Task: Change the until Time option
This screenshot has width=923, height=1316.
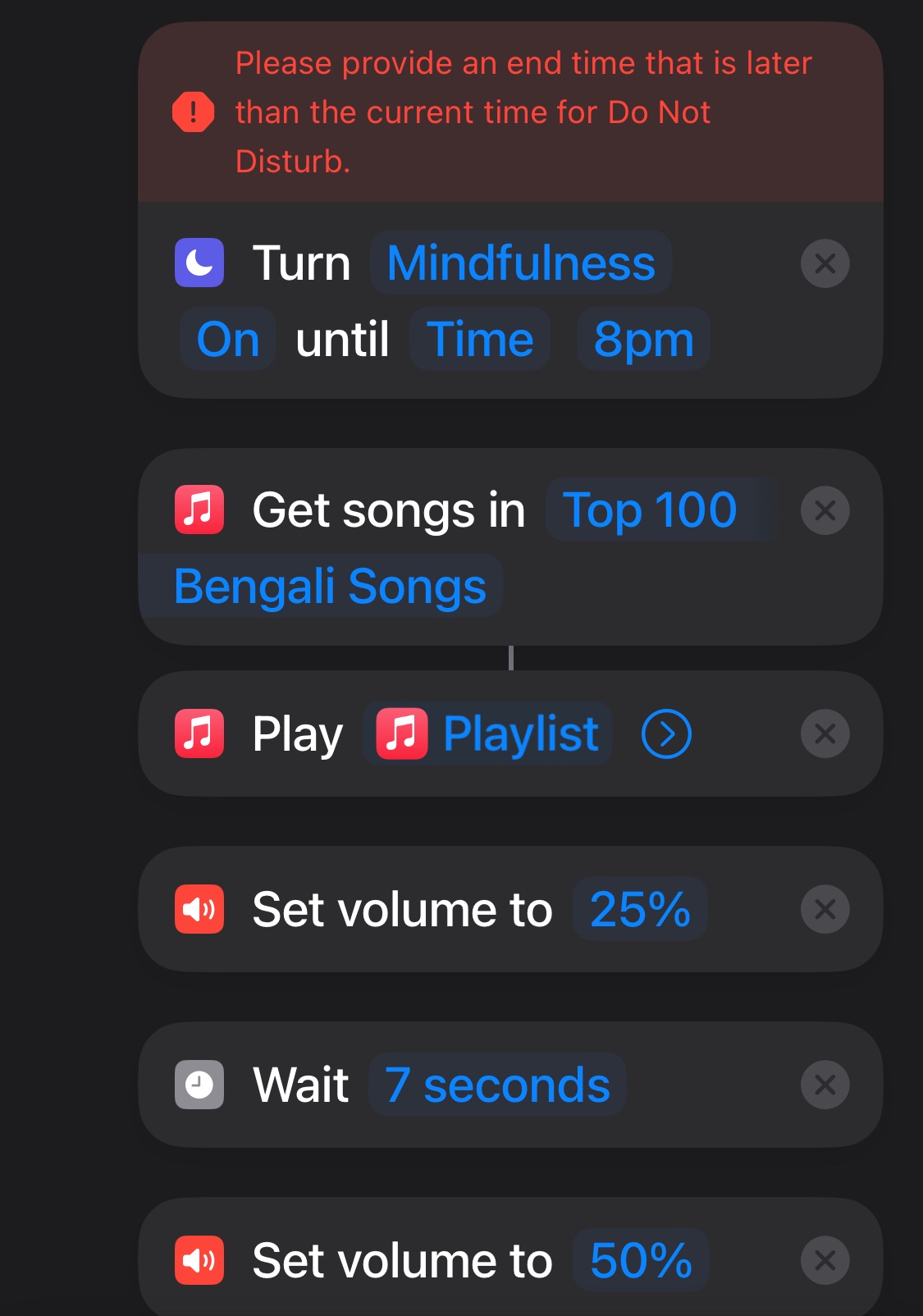Action: coord(480,340)
